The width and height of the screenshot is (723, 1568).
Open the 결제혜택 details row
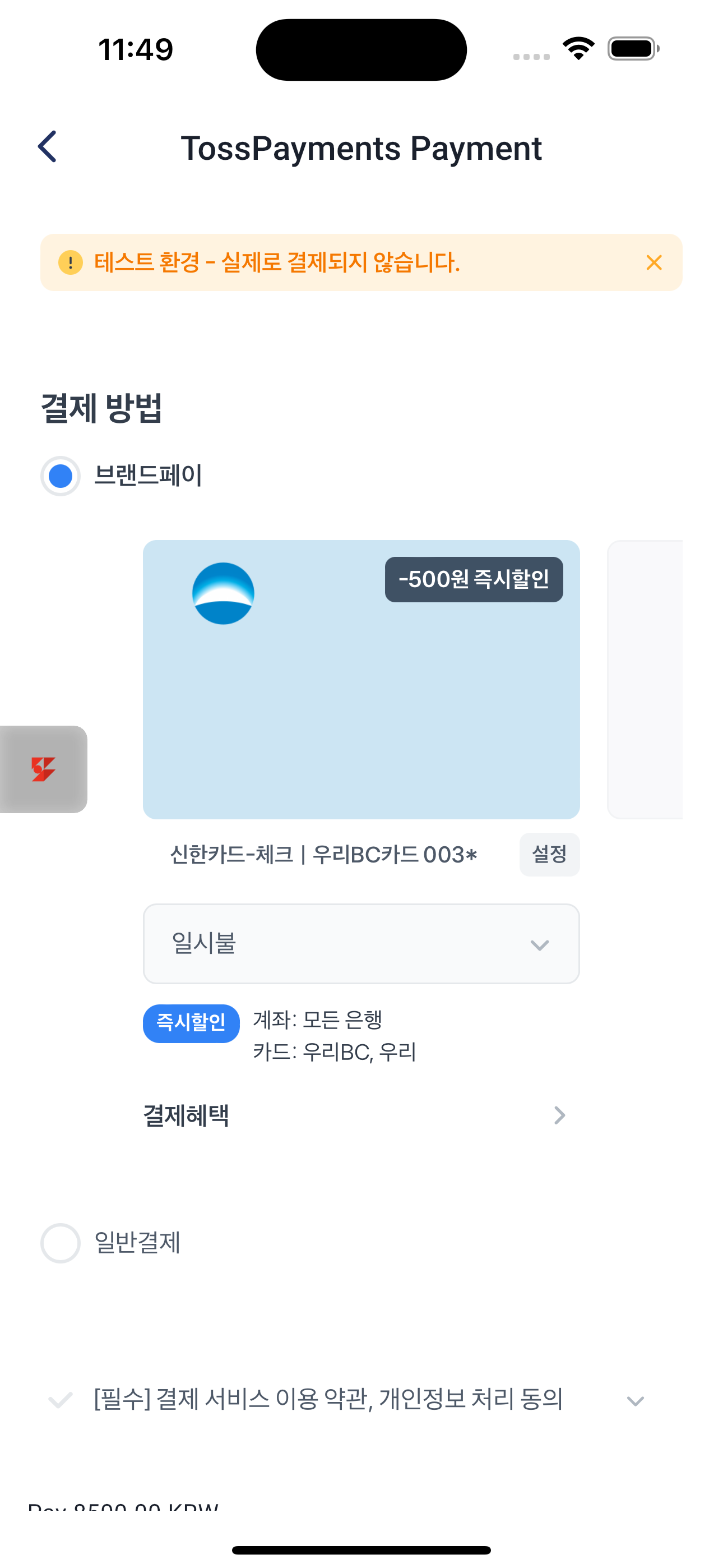(x=355, y=1115)
